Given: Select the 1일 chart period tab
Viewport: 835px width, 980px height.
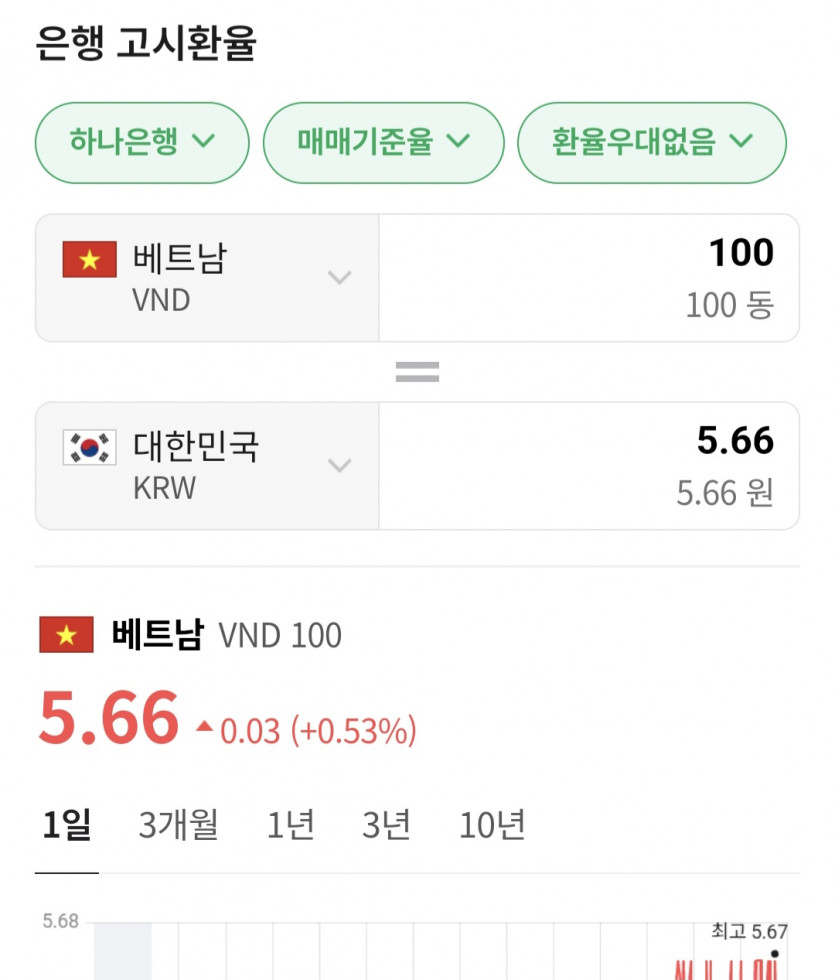Looking at the screenshot, I should tap(67, 826).
